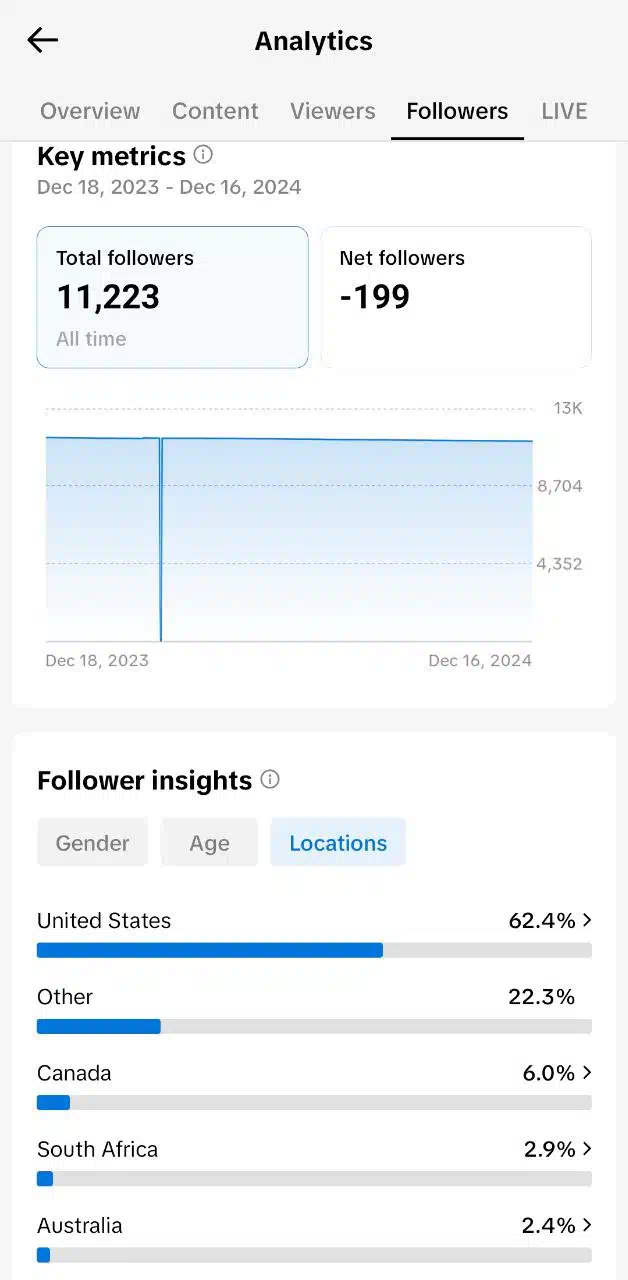
Task: Go back using the back arrow
Action: pyautogui.click(x=43, y=40)
